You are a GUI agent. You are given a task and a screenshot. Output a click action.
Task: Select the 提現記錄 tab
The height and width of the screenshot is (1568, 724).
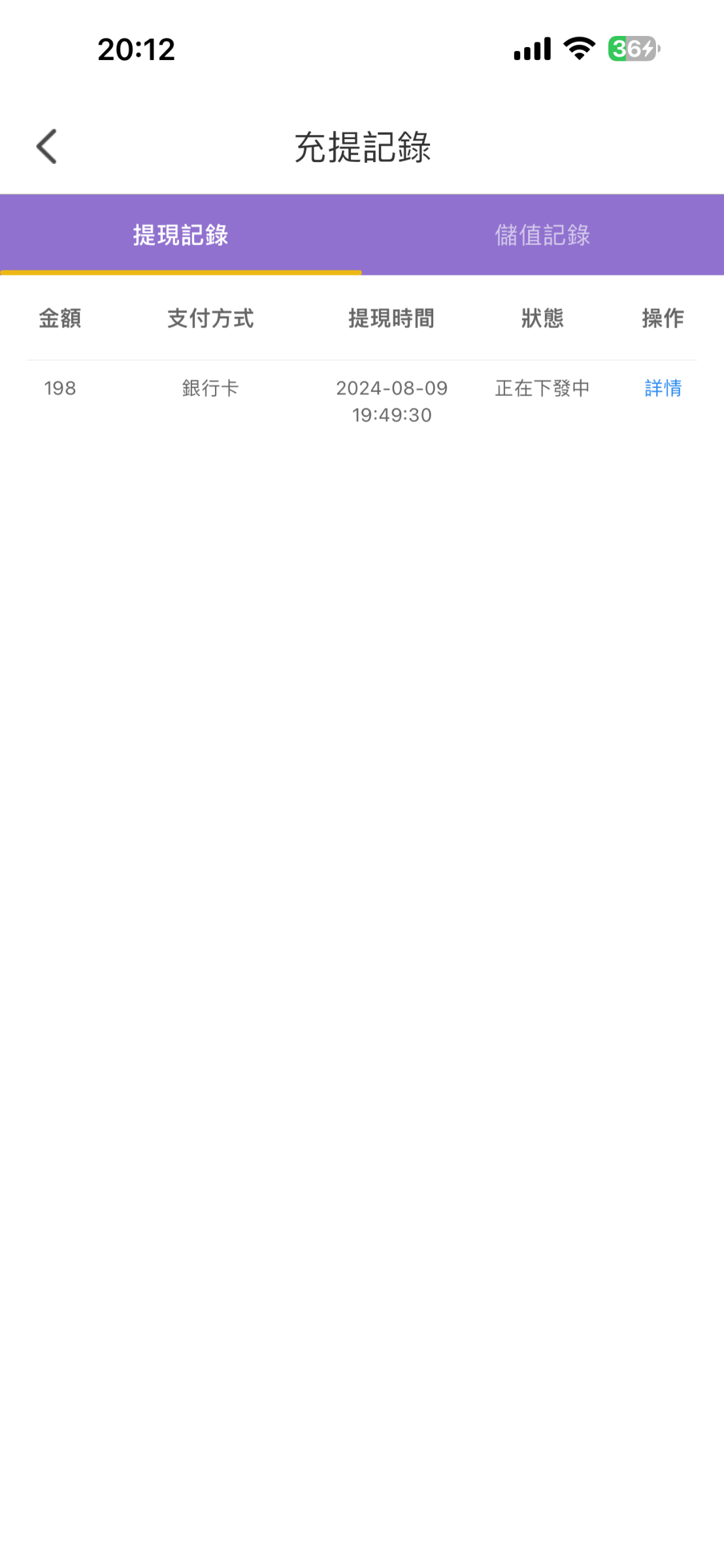click(x=181, y=235)
